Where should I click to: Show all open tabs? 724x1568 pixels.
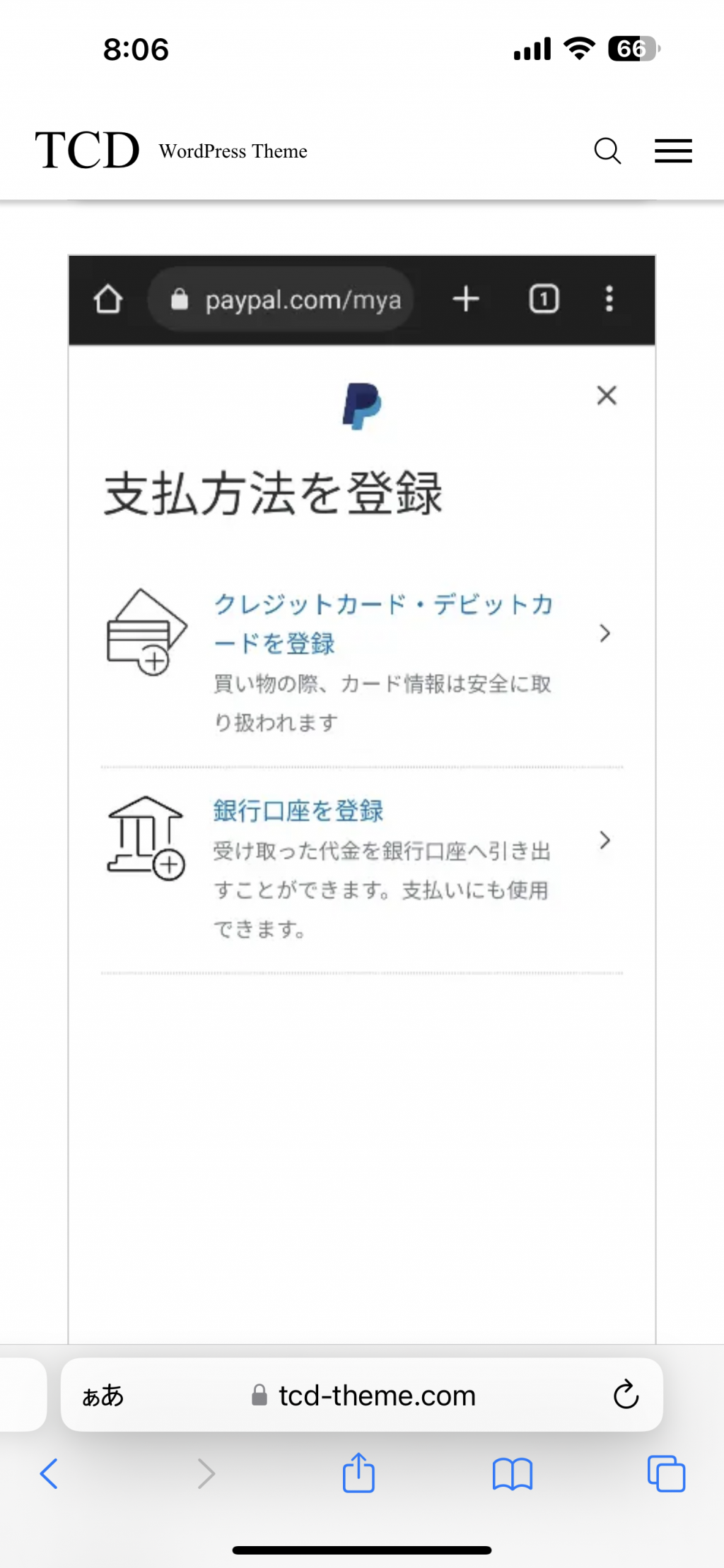(666, 1473)
